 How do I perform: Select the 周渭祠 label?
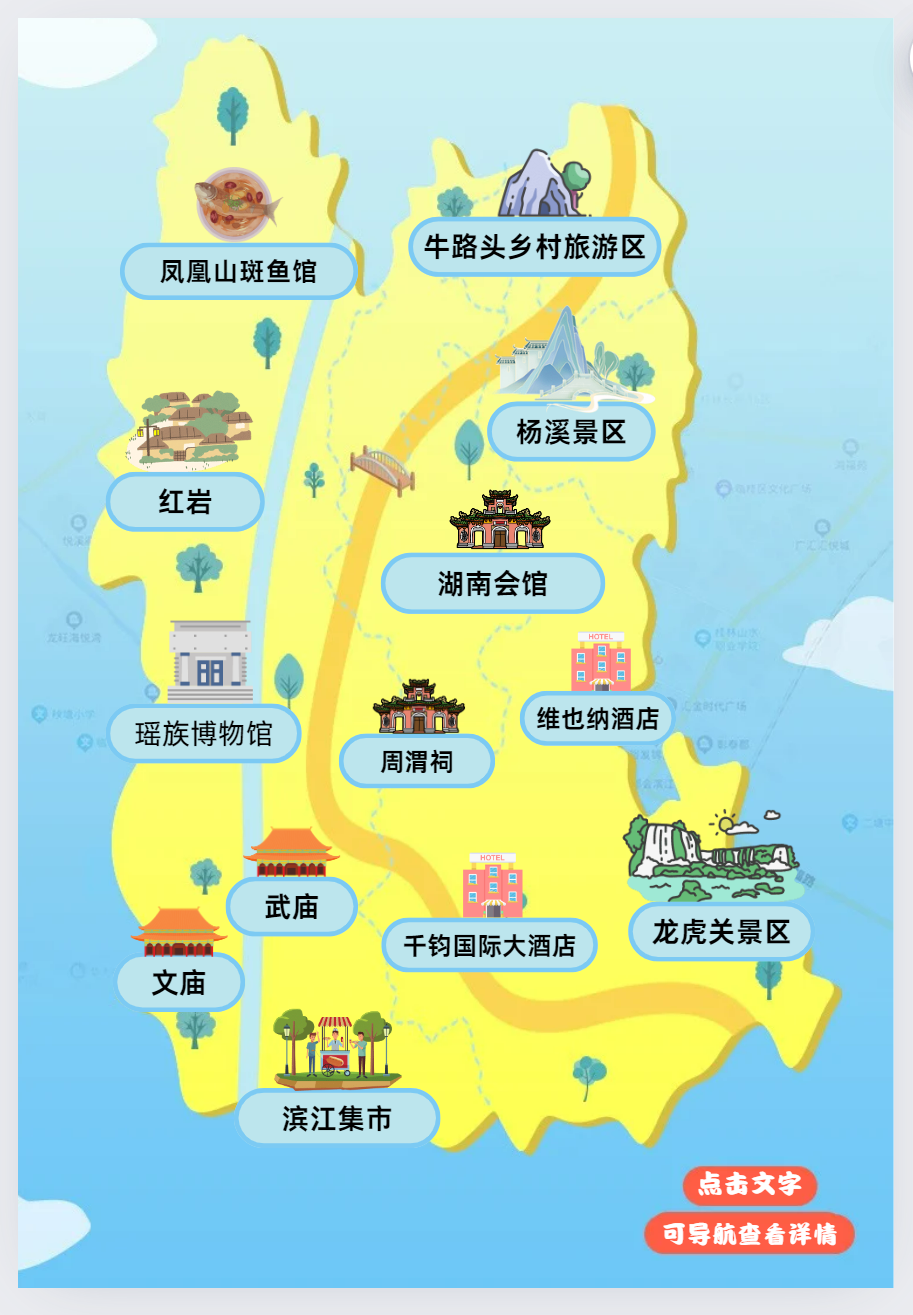pyautogui.click(x=416, y=761)
